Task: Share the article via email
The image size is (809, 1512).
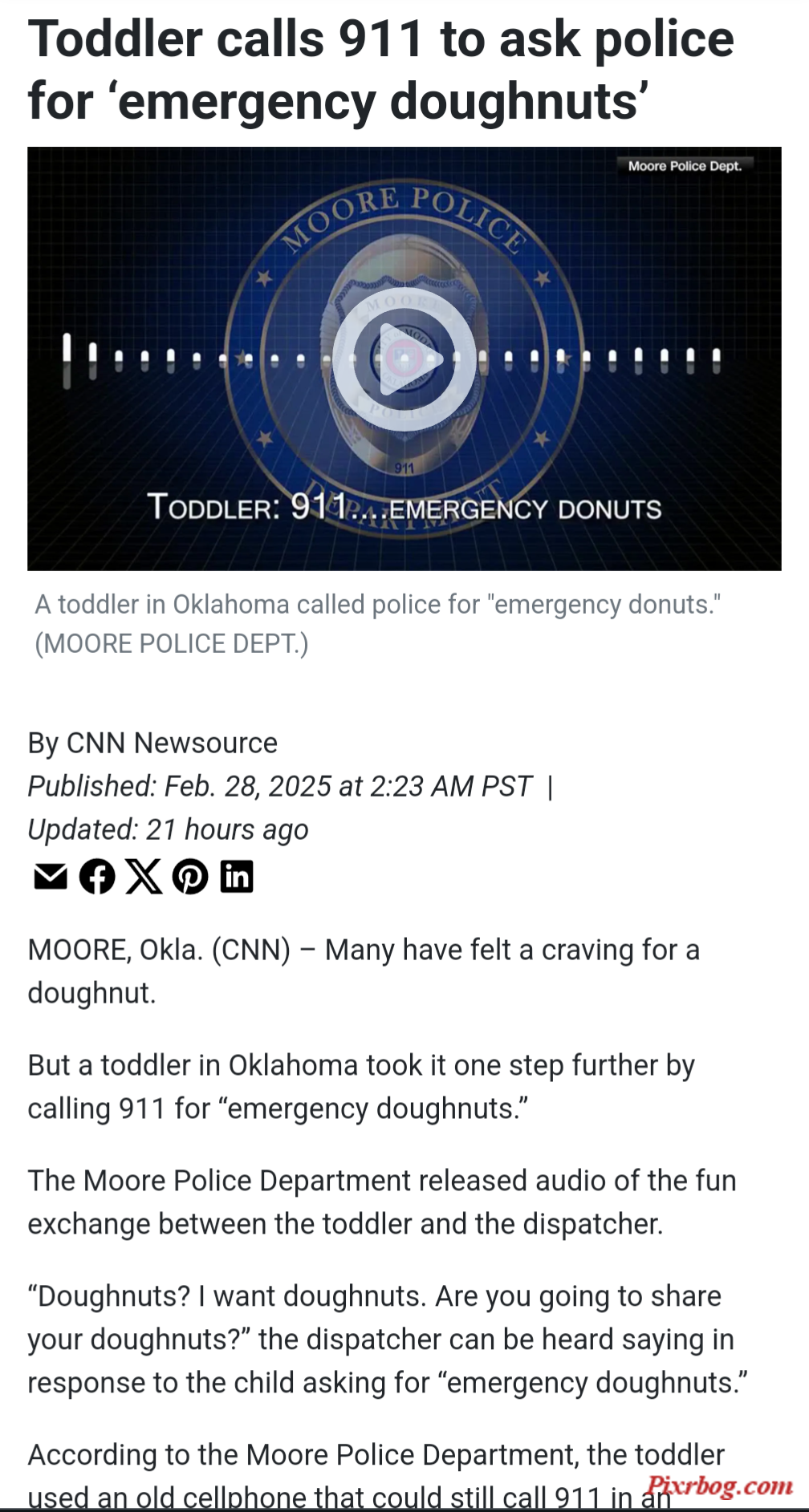Action: click(51, 877)
